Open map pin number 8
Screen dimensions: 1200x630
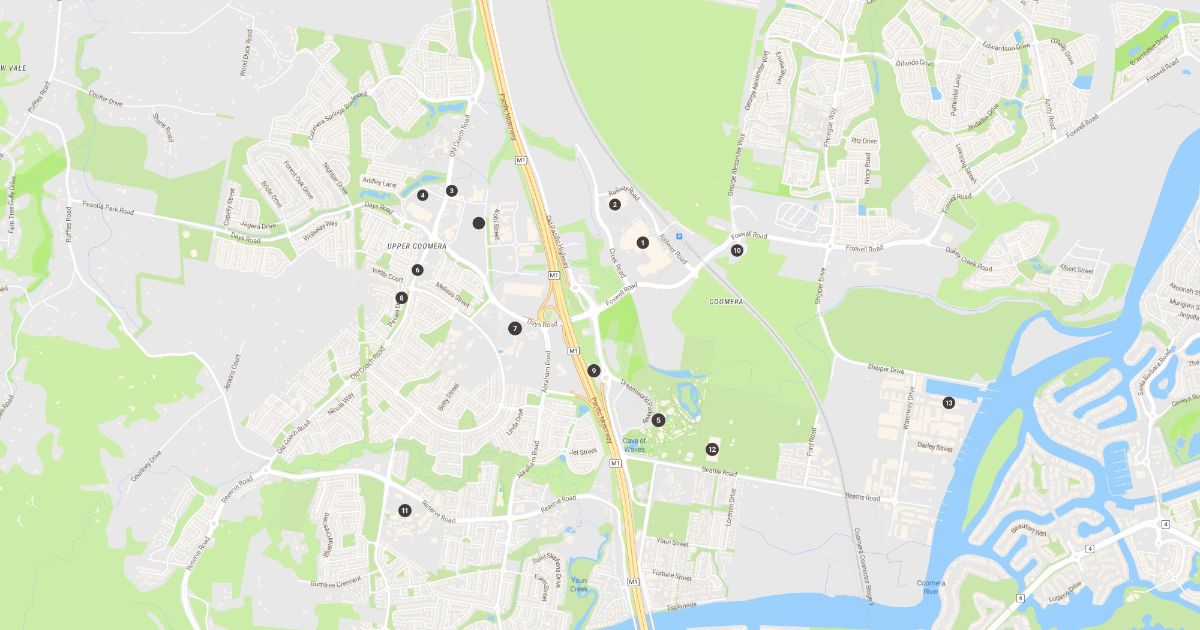(x=401, y=297)
